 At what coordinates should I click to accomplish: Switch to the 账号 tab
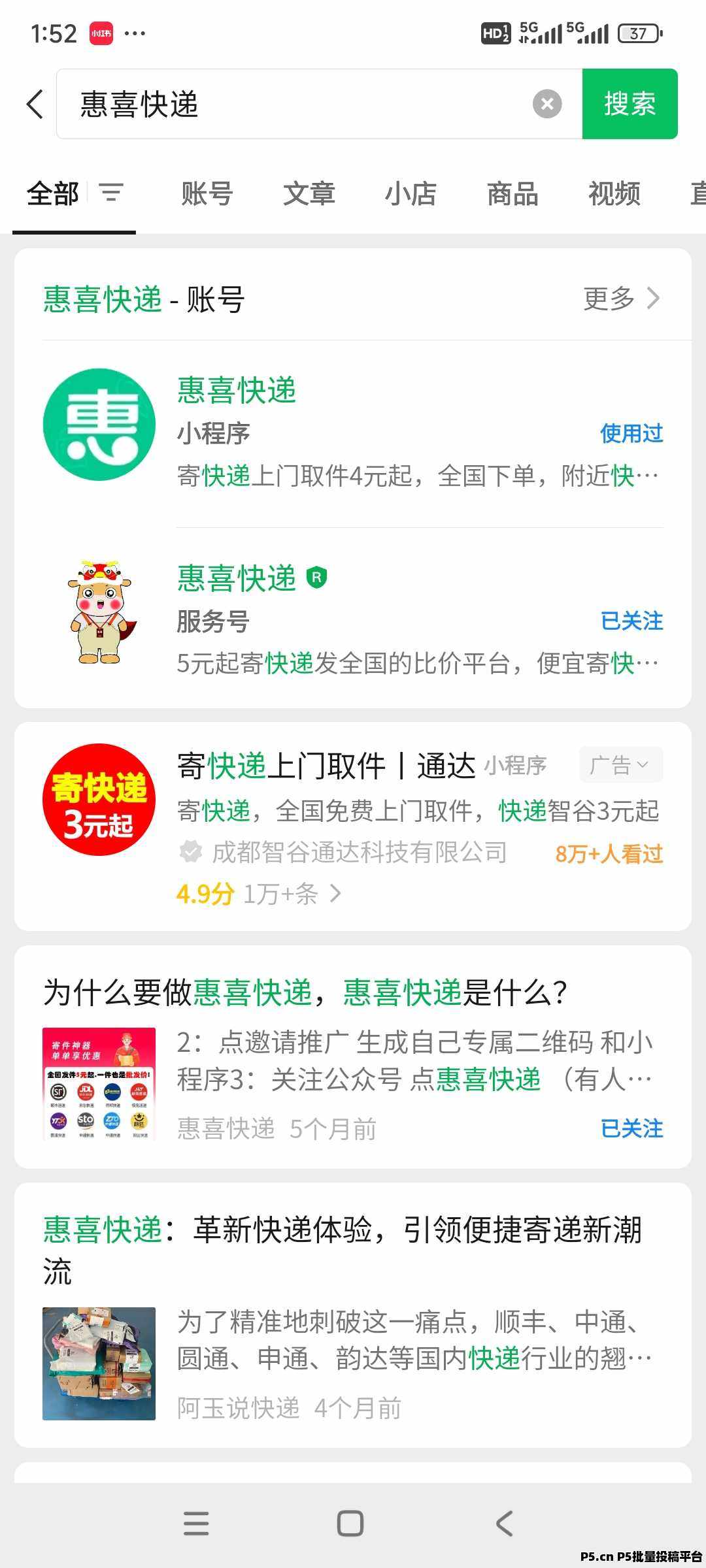click(x=207, y=194)
